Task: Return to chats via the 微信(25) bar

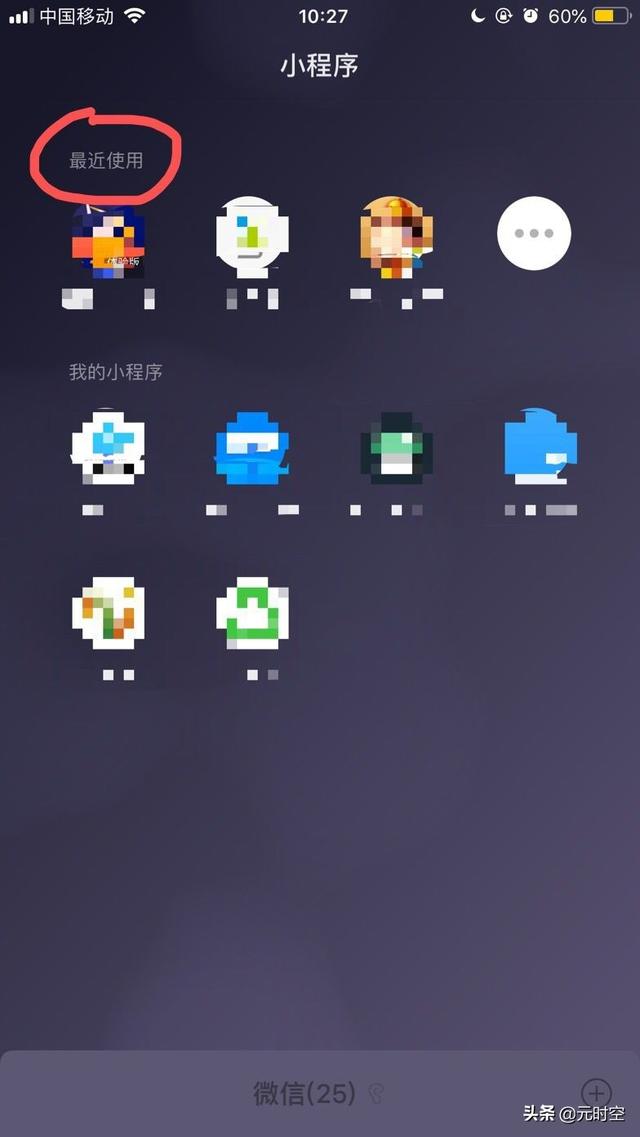Action: 305,1093
